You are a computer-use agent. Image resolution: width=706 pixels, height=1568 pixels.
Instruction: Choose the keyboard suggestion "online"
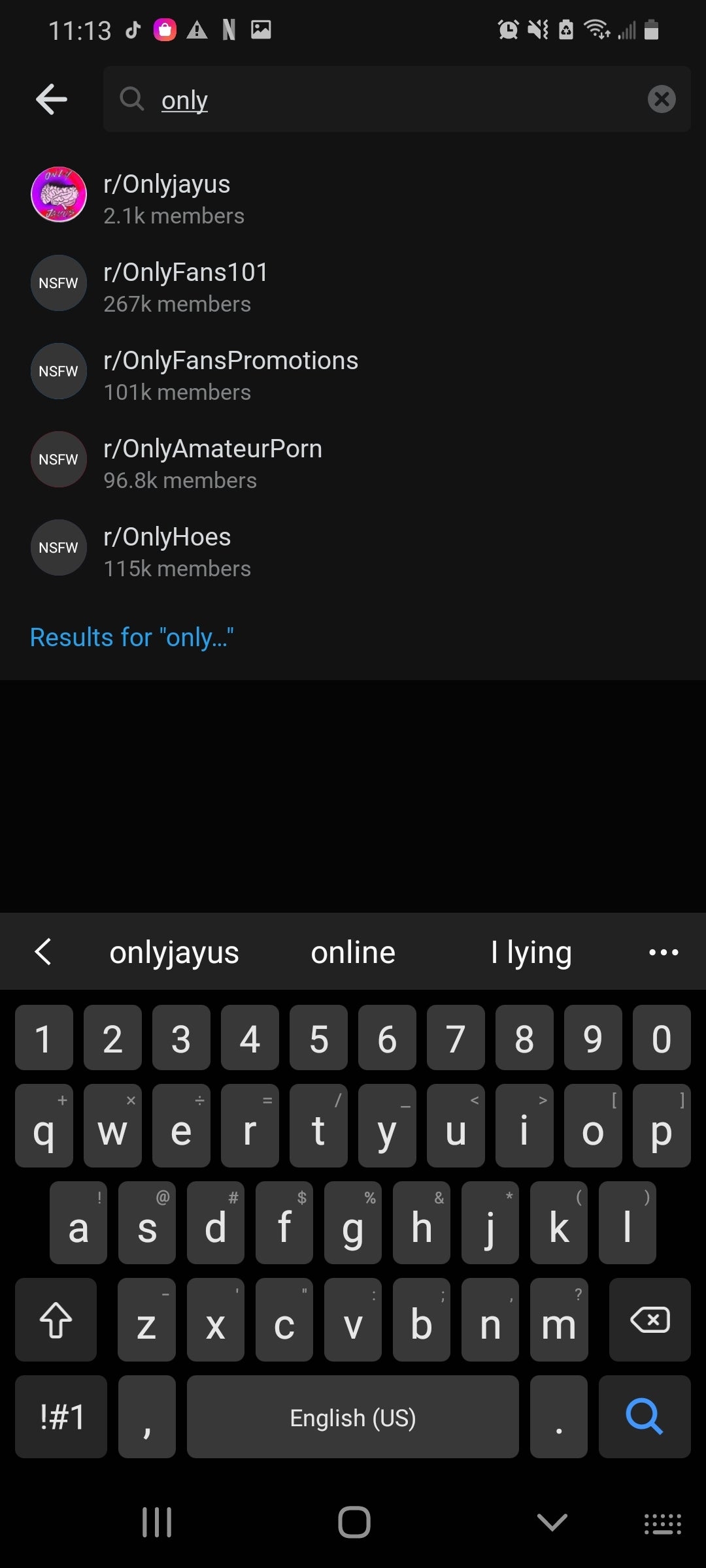click(353, 953)
